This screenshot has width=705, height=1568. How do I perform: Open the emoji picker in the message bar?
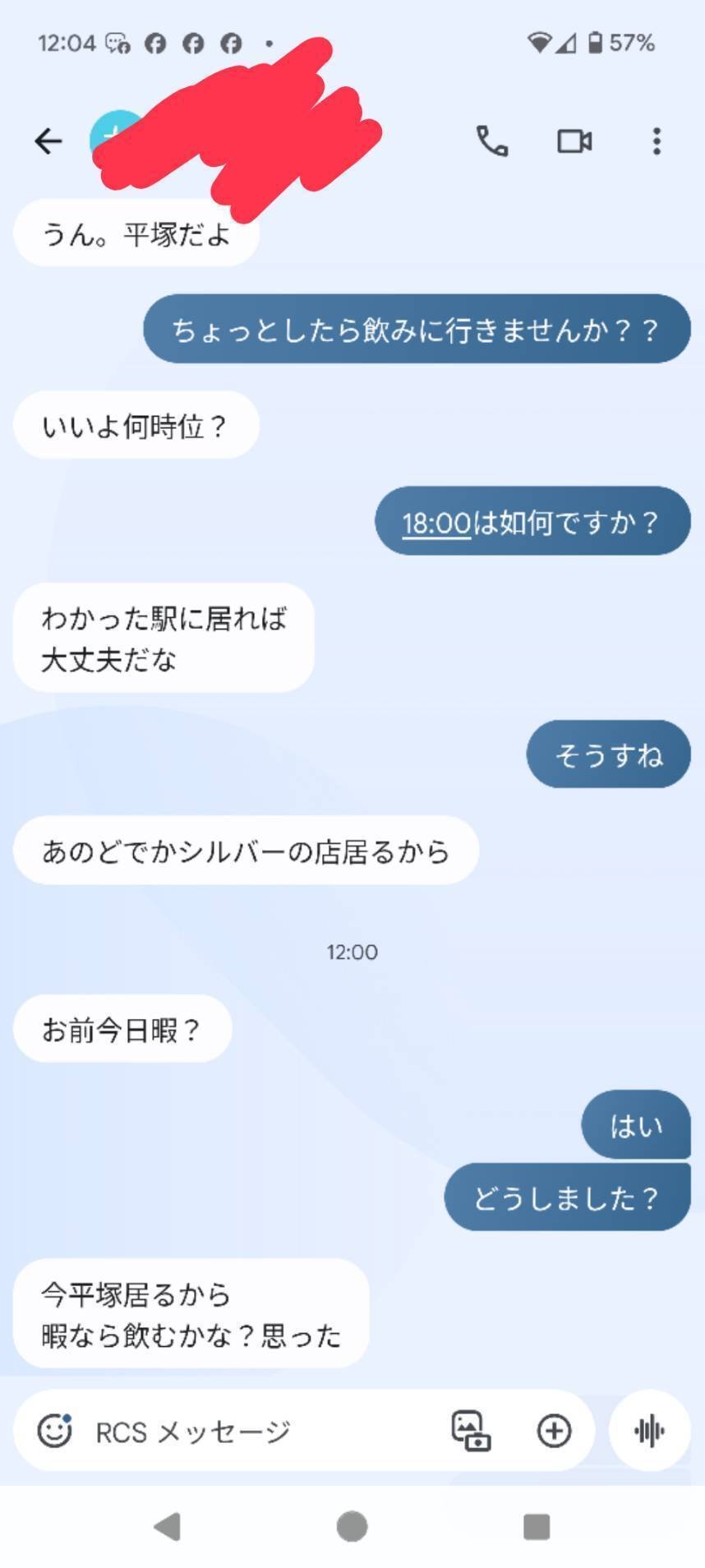click(x=54, y=1430)
